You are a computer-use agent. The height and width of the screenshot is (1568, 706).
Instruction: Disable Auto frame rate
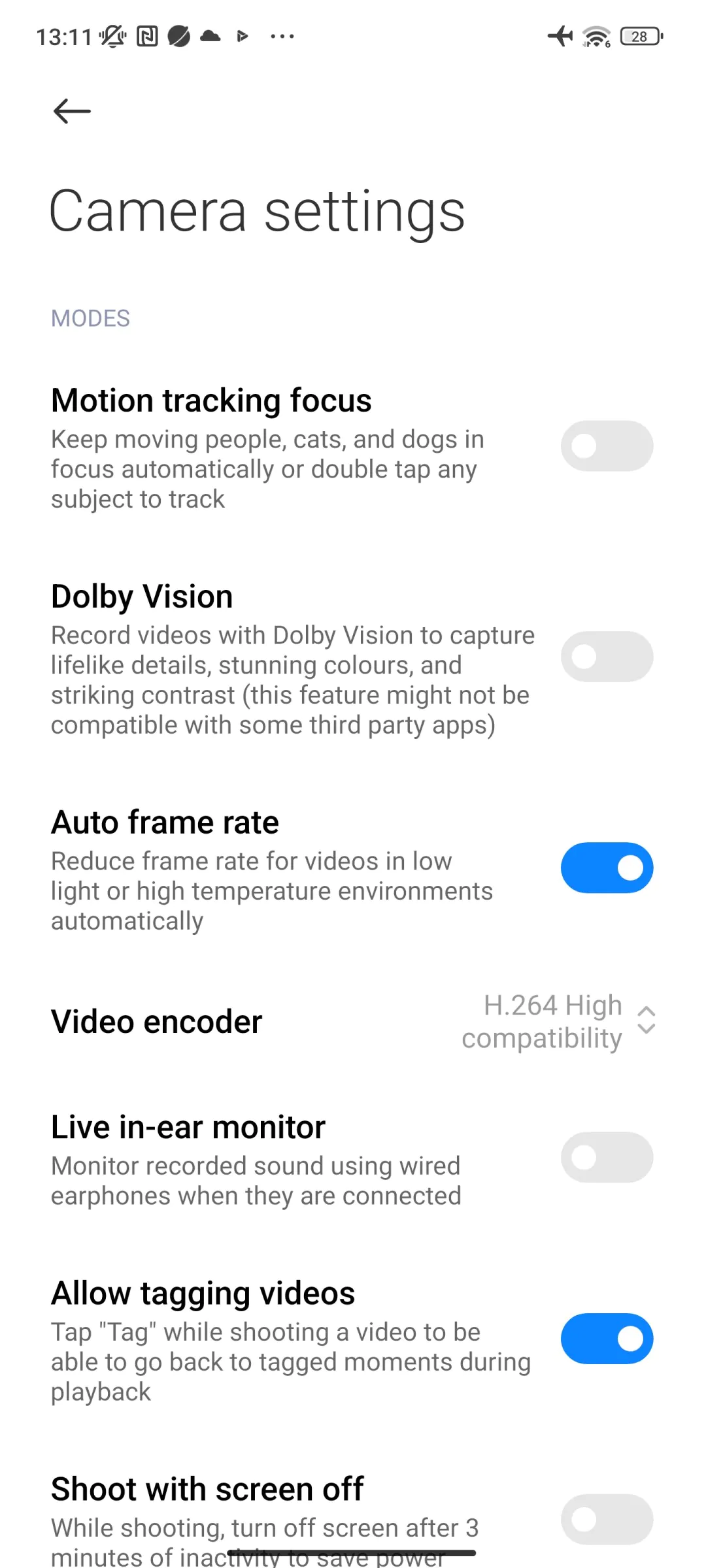606,868
